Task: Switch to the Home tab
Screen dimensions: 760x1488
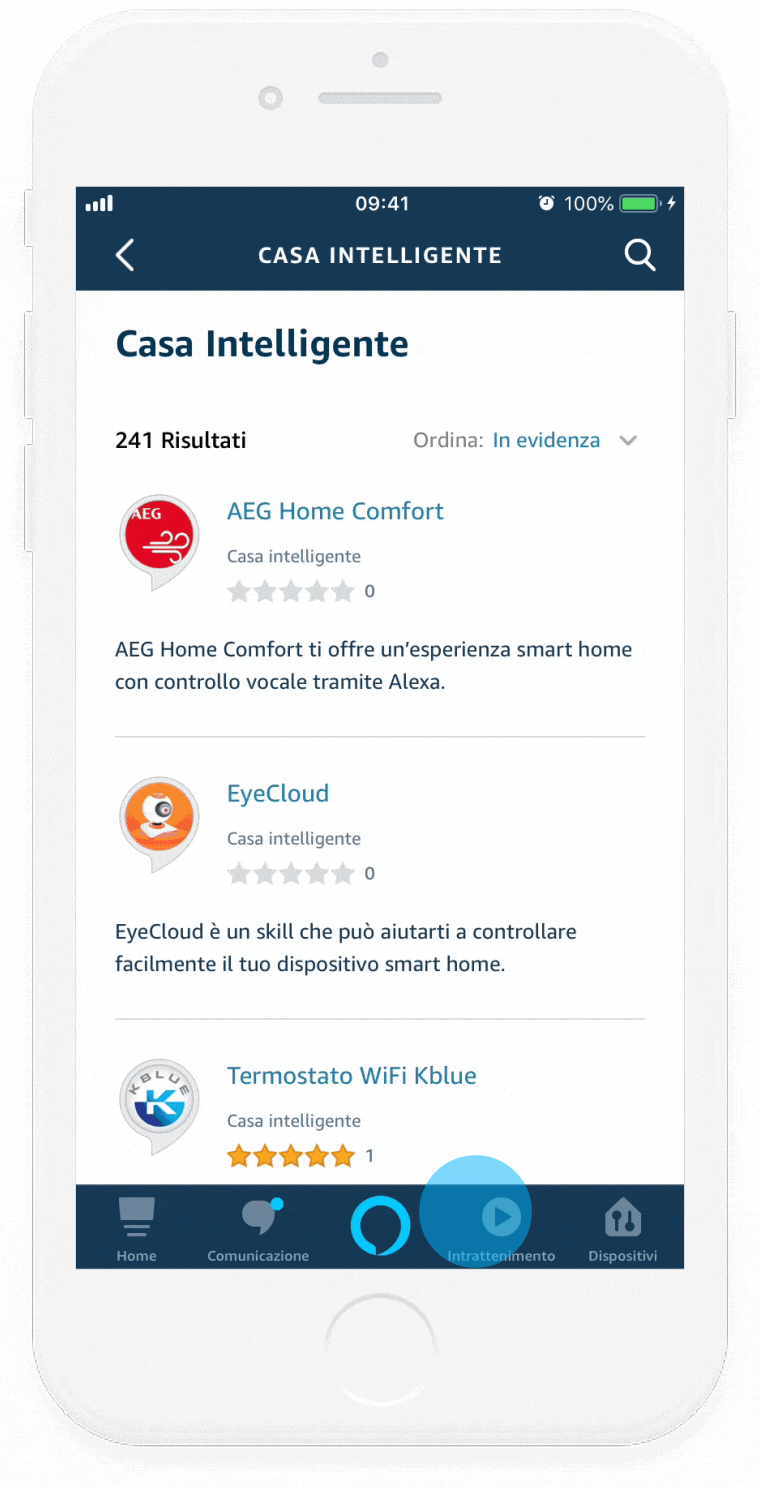Action: coord(136,1228)
